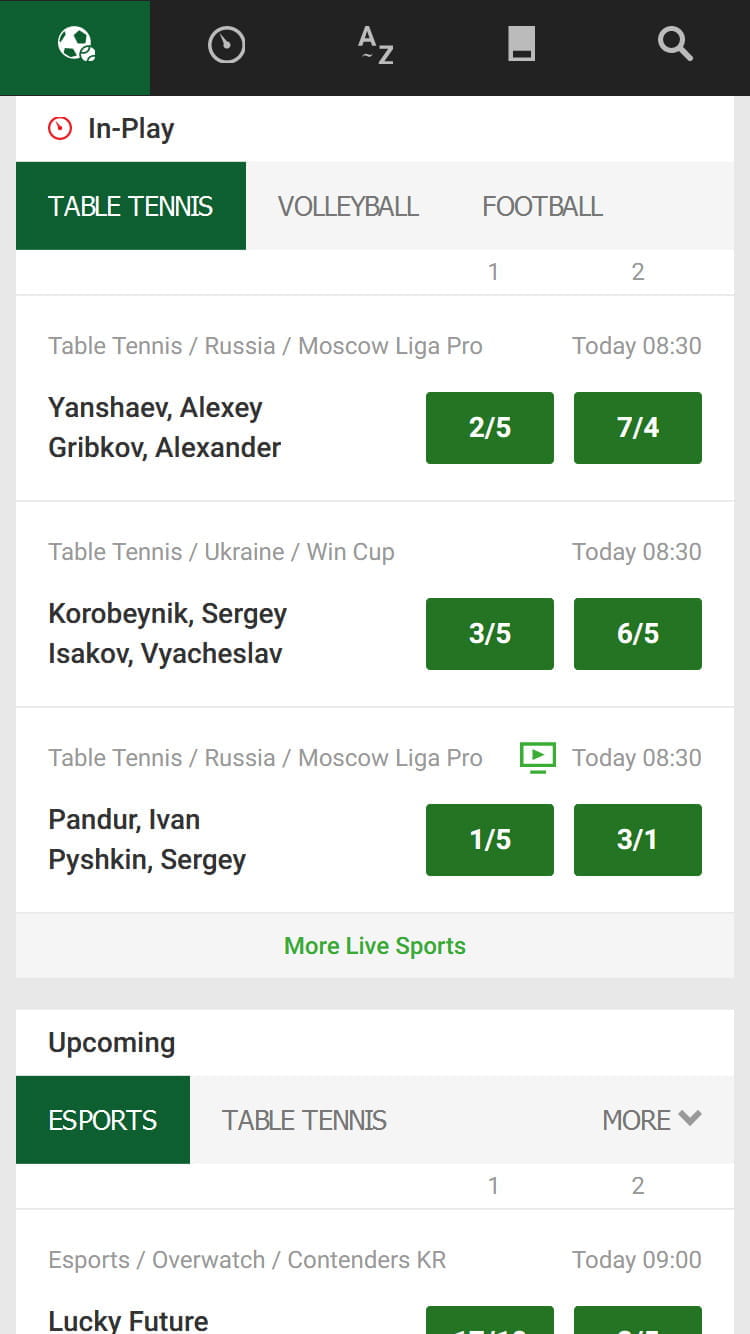Viewport: 750px width, 1334px height.
Task: Open the sports home icon
Action: click(x=75, y=45)
